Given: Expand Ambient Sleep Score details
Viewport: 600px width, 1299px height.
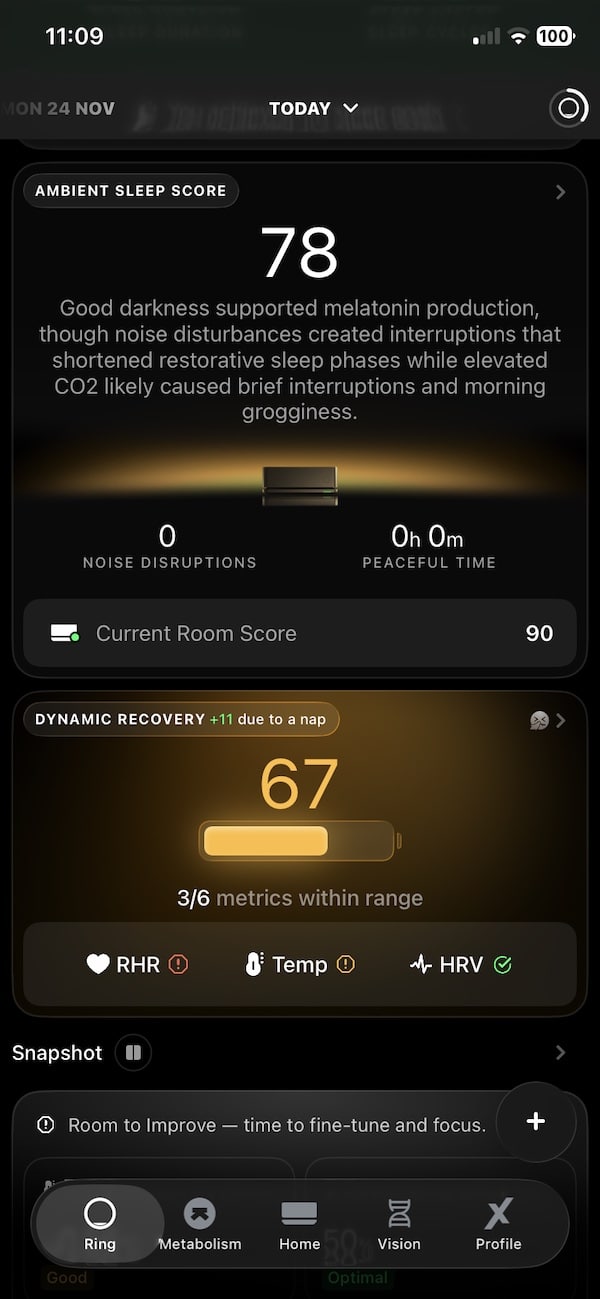Looking at the screenshot, I should [560, 192].
